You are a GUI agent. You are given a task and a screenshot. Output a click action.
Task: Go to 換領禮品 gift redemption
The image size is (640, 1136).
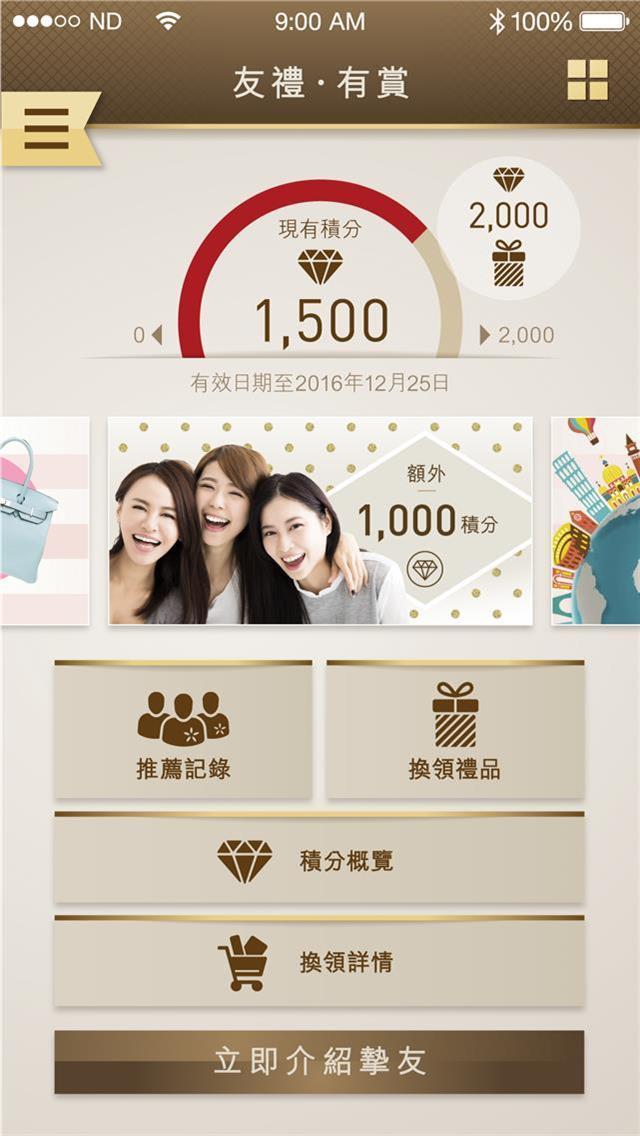pos(455,732)
